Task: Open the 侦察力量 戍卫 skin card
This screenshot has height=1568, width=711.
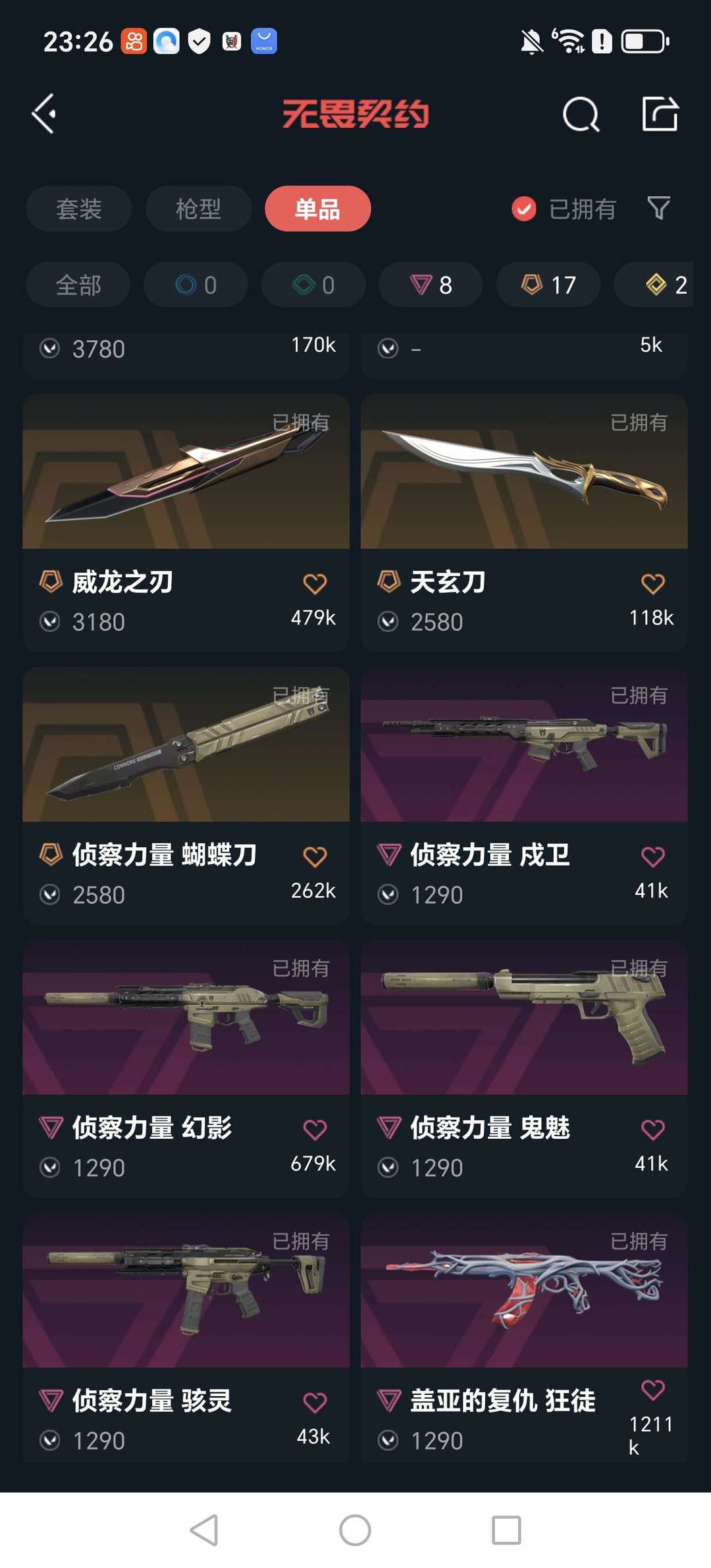Action: (524, 796)
